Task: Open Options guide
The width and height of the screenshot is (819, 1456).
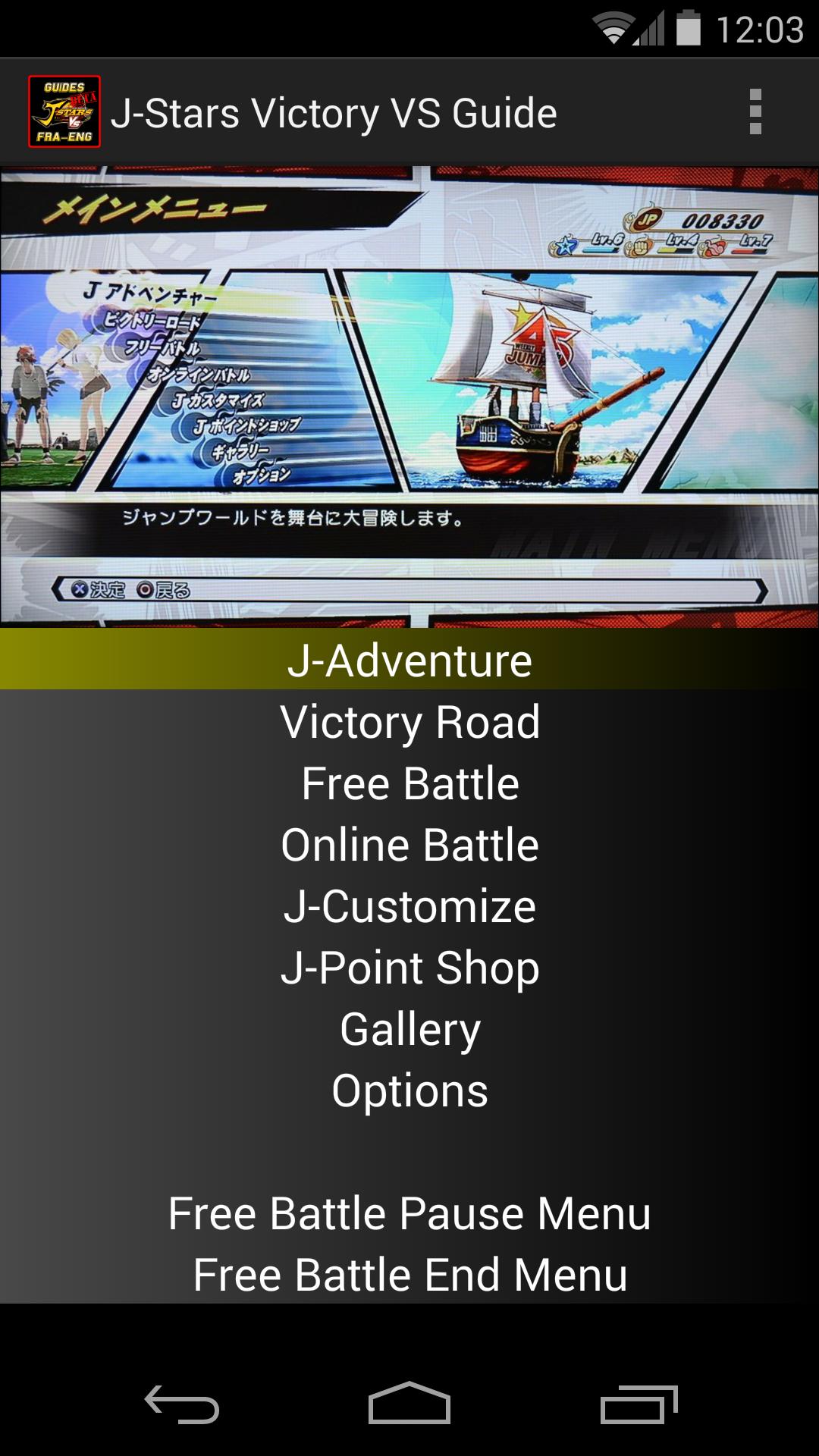Action: pyautogui.click(x=409, y=1090)
